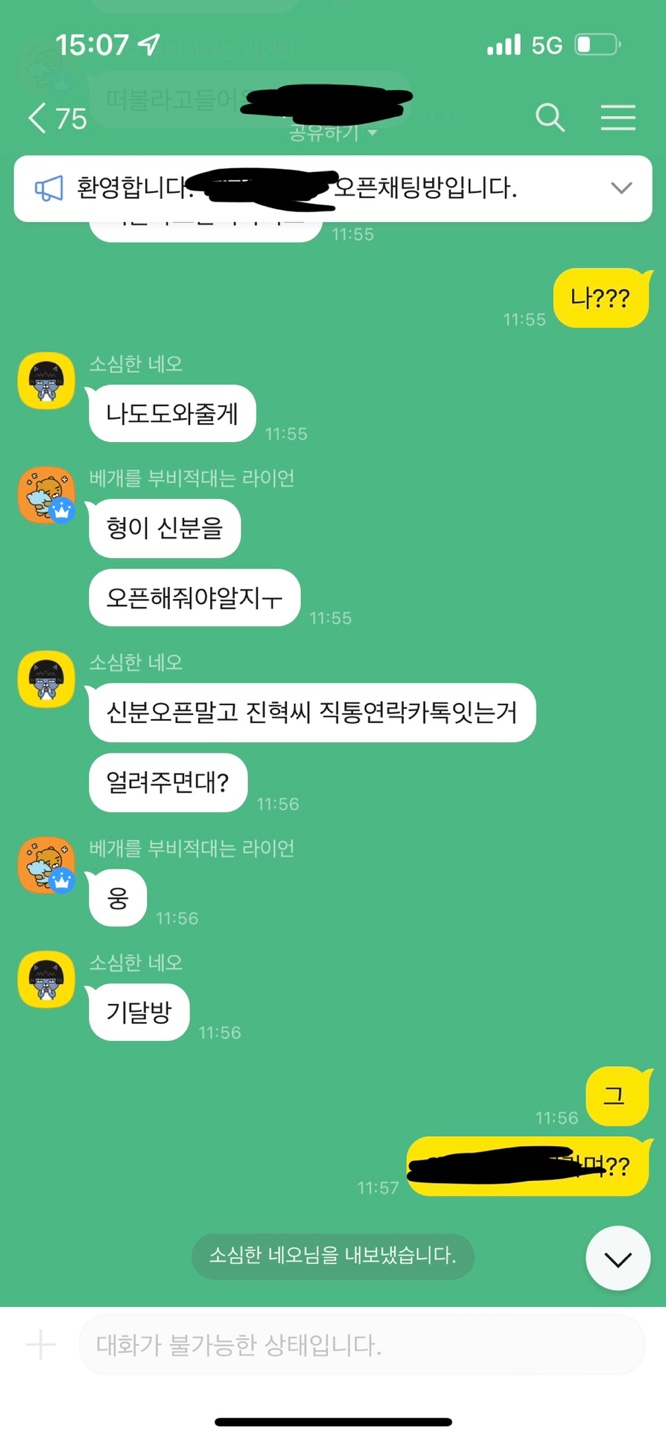Tap the 공유하기 dropdown under the title
The image size is (666, 1440).
pyautogui.click(x=333, y=132)
